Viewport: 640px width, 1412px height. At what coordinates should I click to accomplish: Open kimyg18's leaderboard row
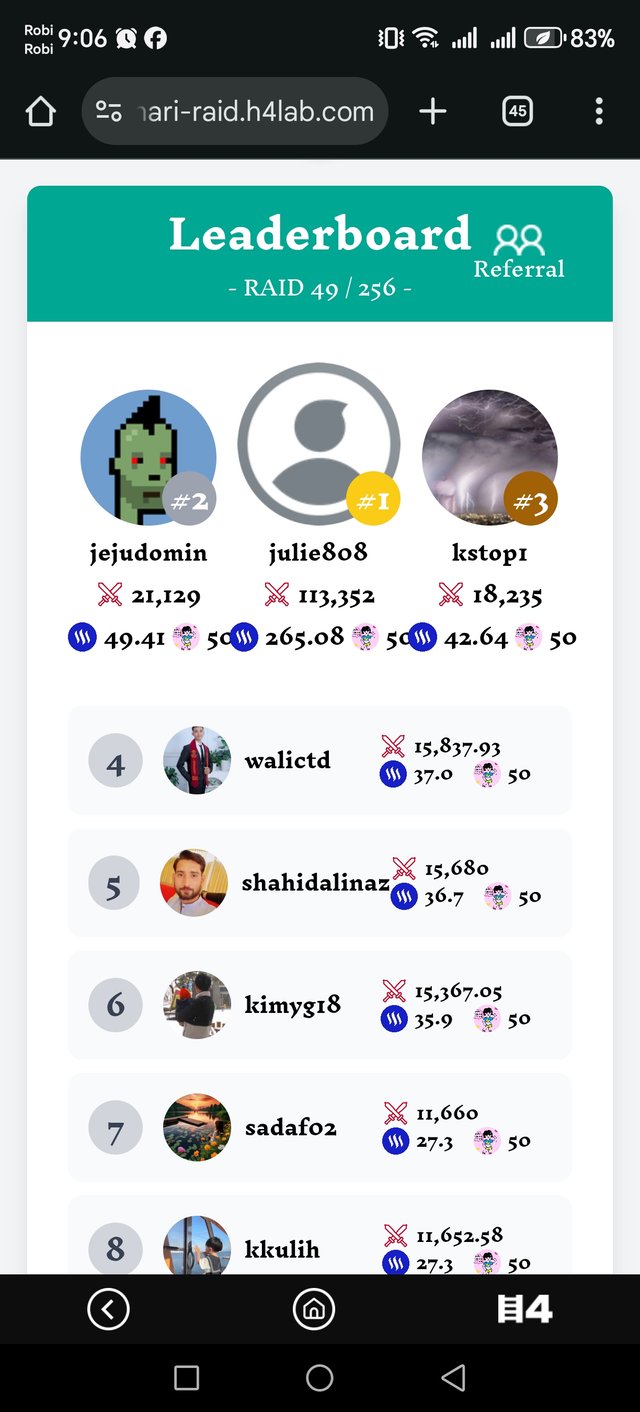[x=319, y=1005]
